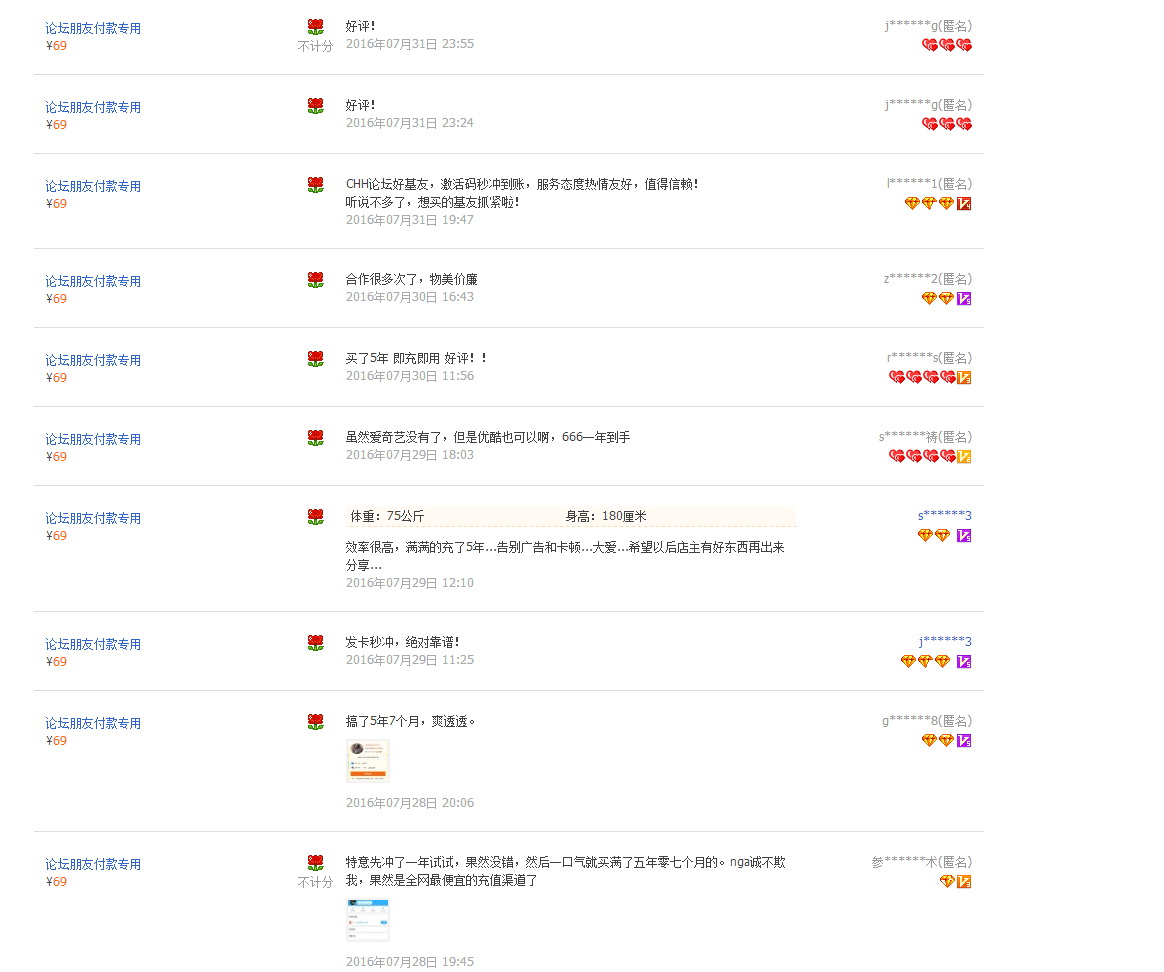The width and height of the screenshot is (1164, 972).
Task: Open product link beside the 买了5年 review
Action: coord(93,360)
